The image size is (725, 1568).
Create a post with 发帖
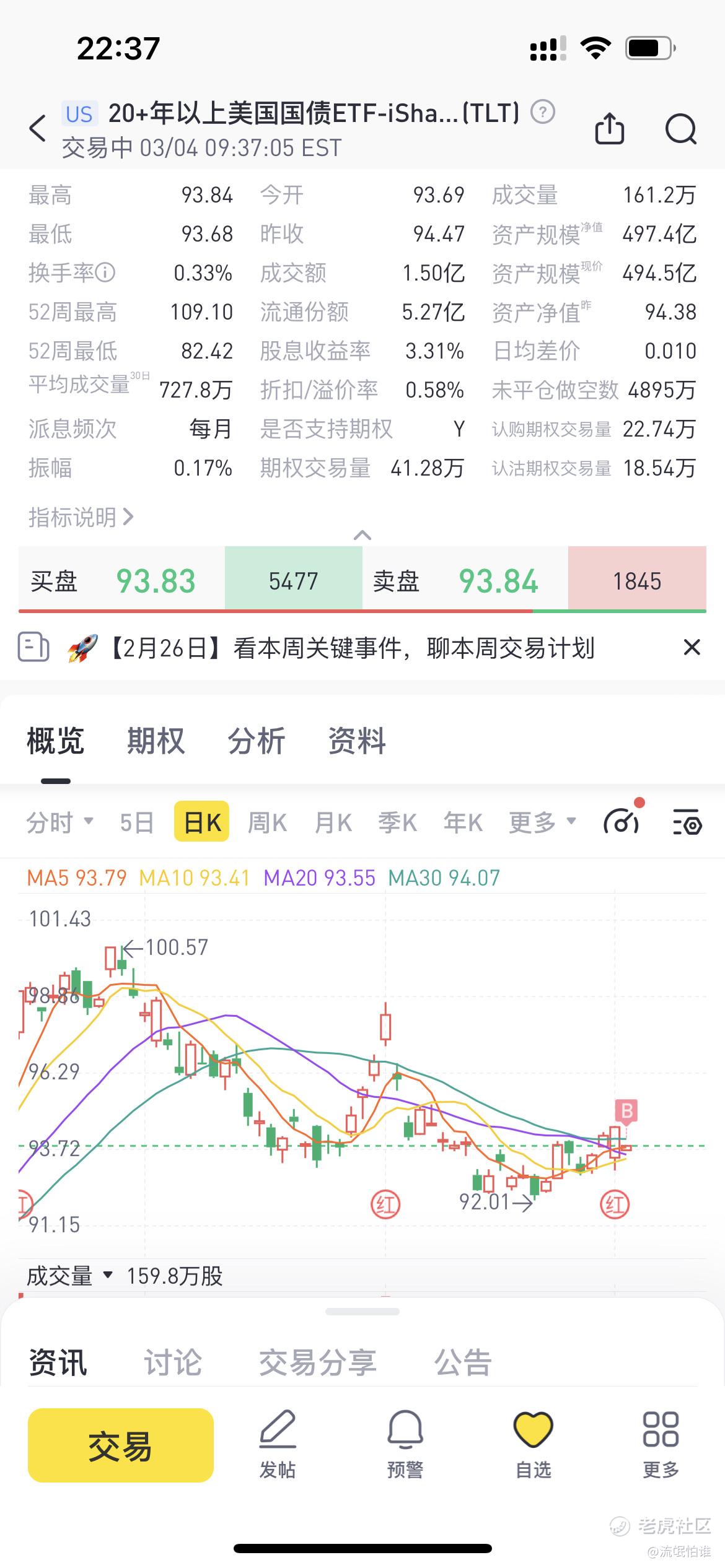278,1444
